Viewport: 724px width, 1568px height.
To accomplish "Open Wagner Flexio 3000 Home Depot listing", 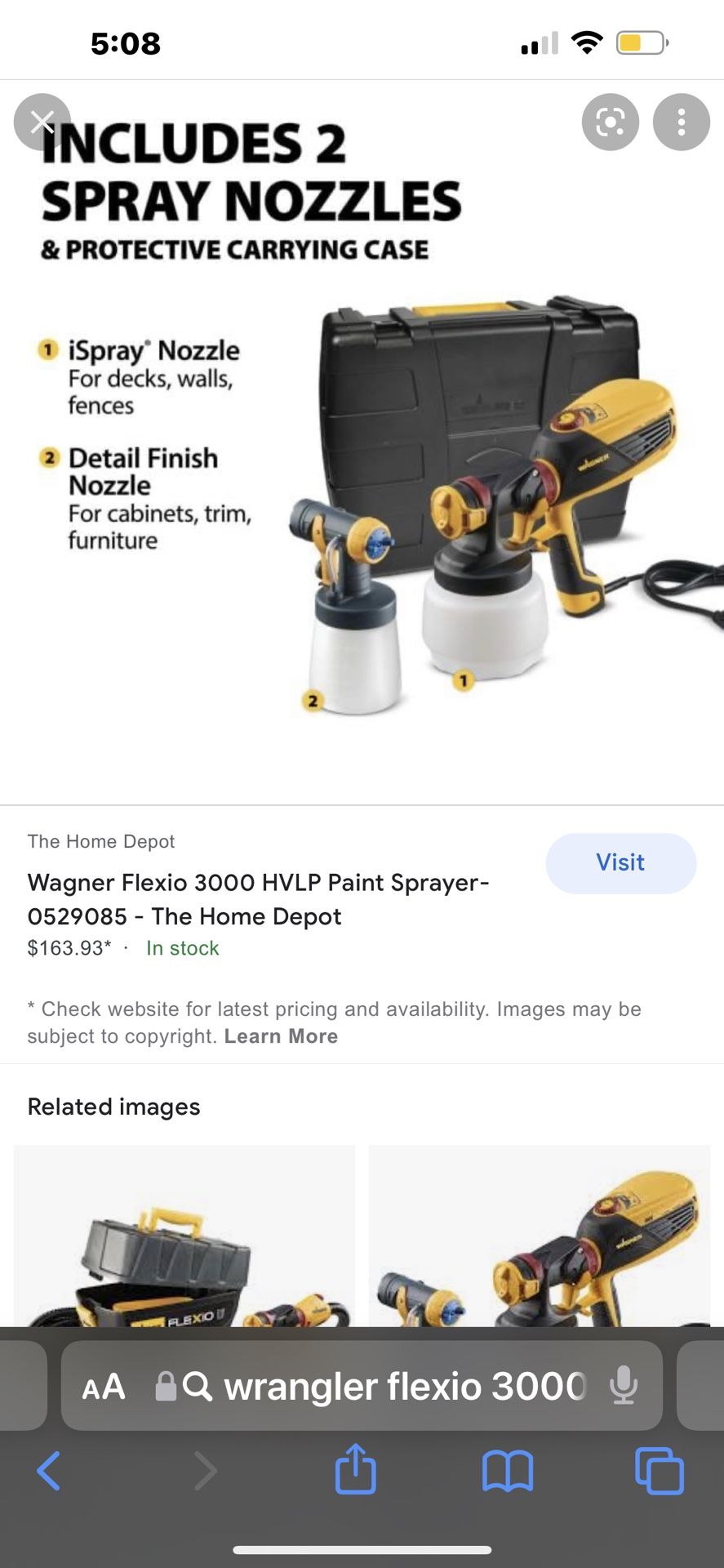I will [258, 899].
